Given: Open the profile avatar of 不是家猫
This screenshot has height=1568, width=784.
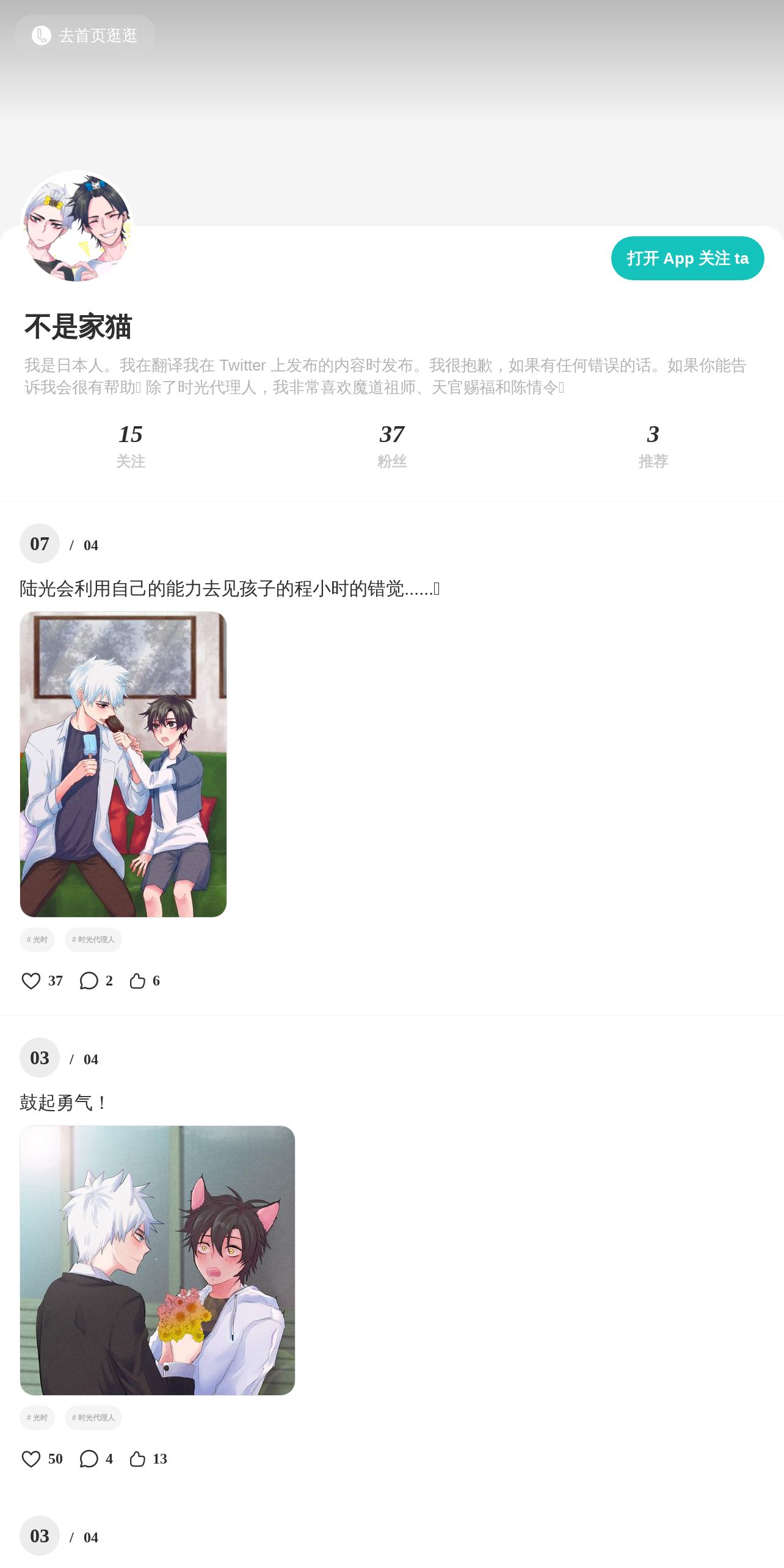Looking at the screenshot, I should click(77, 227).
